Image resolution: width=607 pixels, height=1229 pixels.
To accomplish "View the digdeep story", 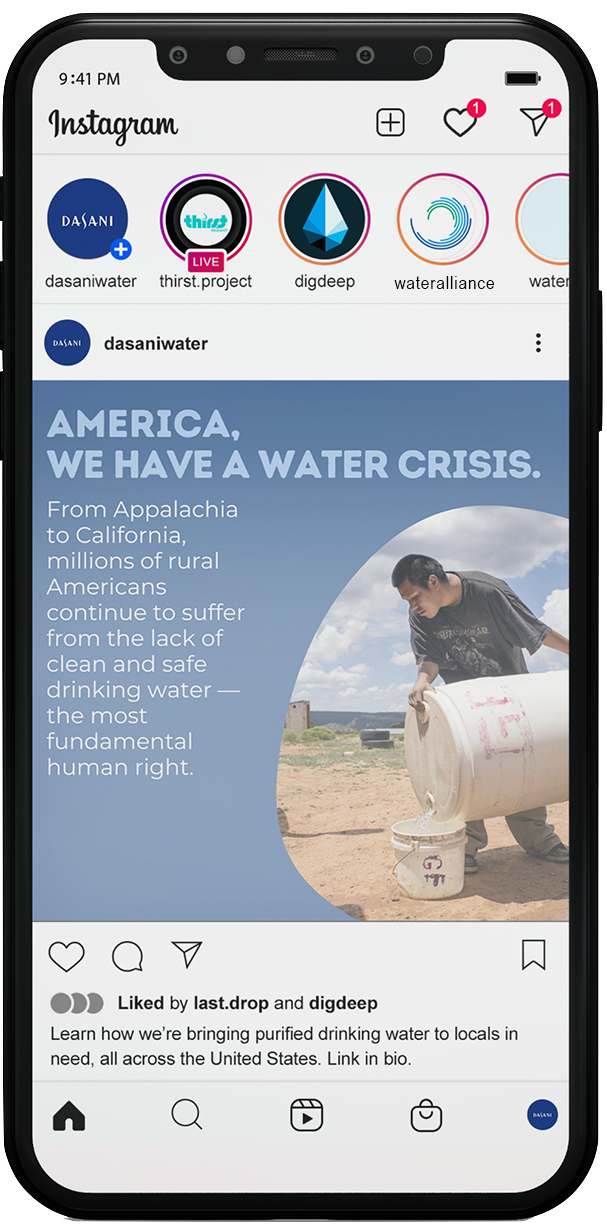I will [x=324, y=220].
